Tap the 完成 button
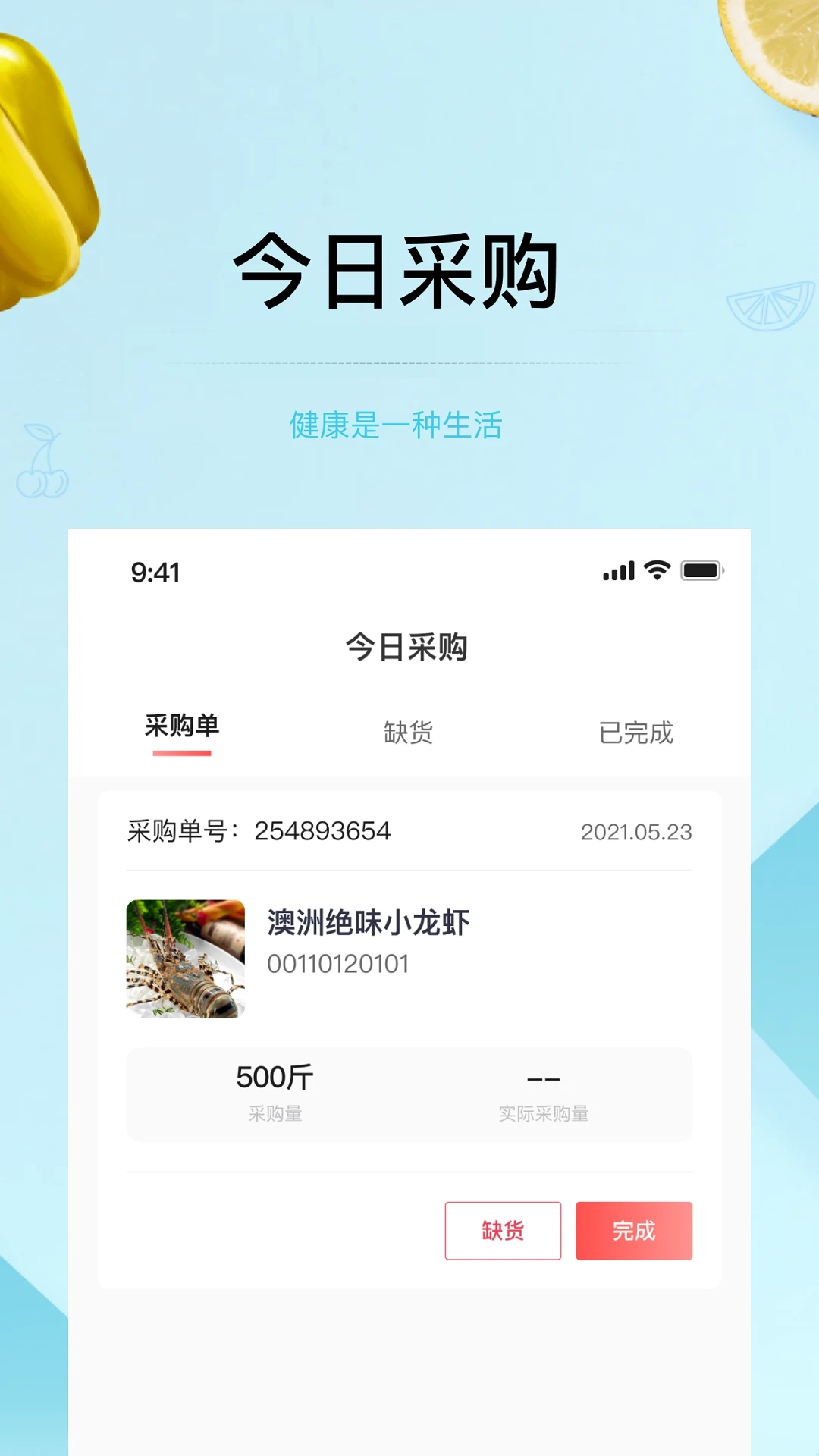Image resolution: width=819 pixels, height=1456 pixels. click(x=634, y=1231)
